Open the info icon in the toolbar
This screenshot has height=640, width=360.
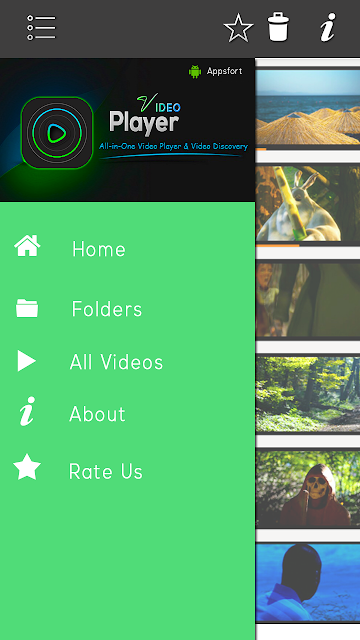click(328, 27)
